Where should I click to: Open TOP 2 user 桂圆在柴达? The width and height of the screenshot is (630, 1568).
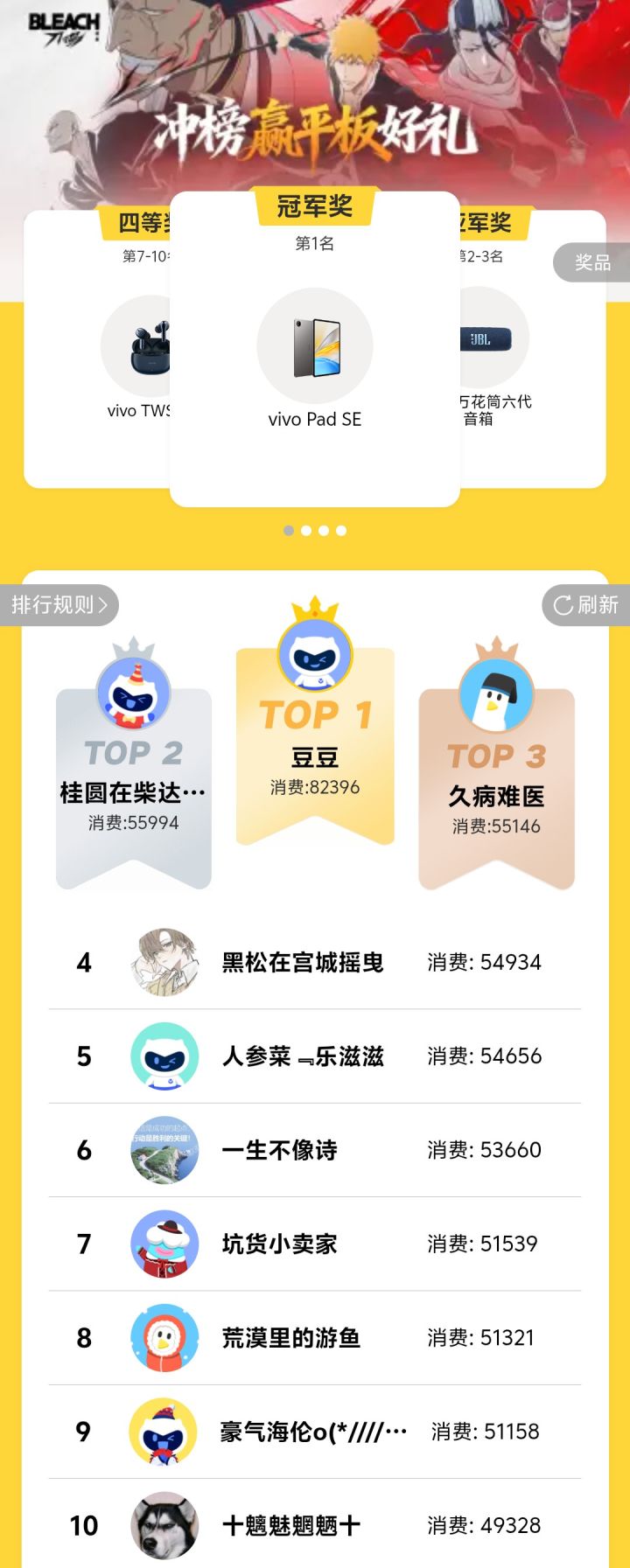[134, 763]
